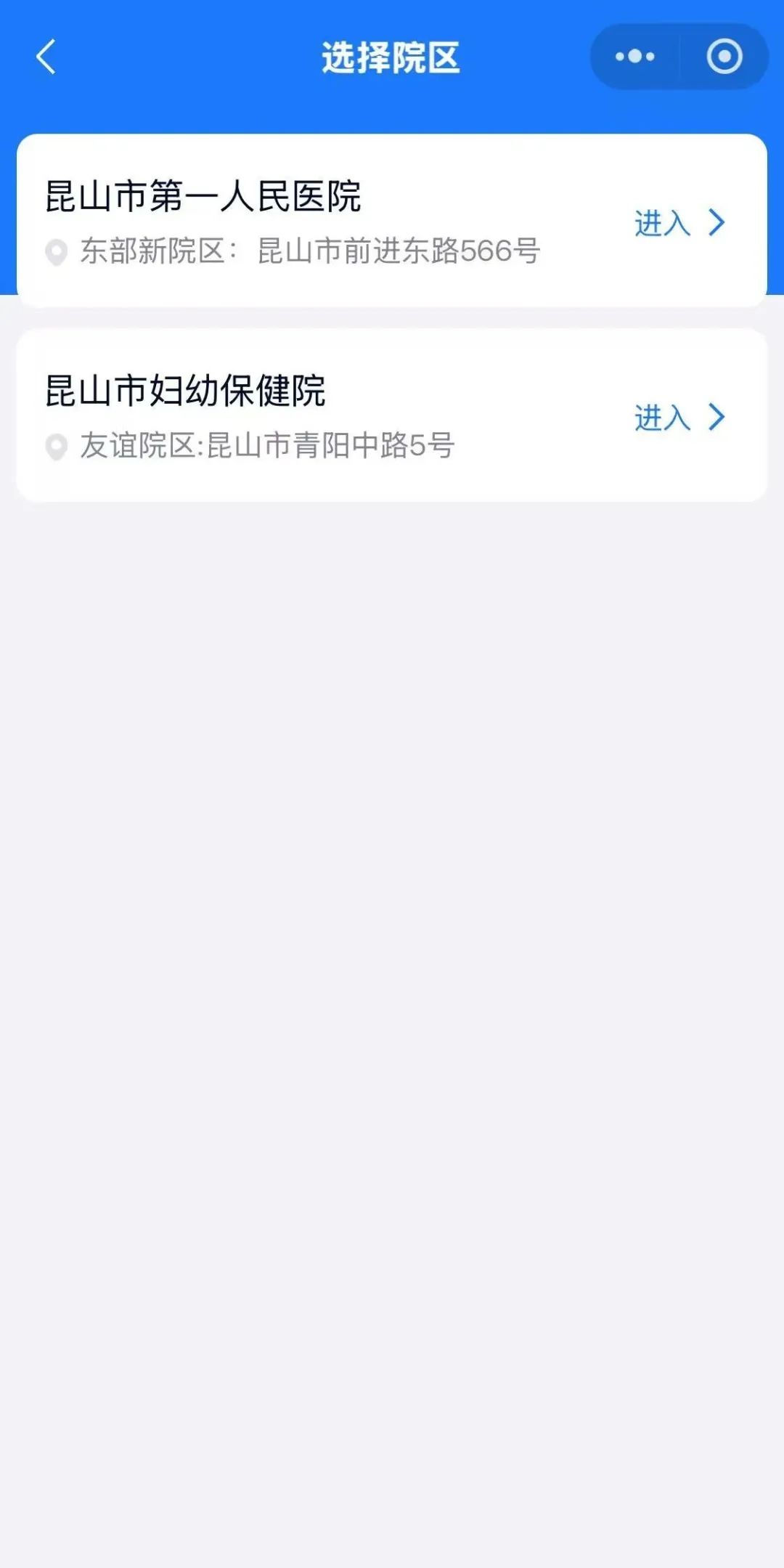784x1568 pixels.
Task: Tap 进入 for 昆山市妇幼保健院
Action: (679, 418)
